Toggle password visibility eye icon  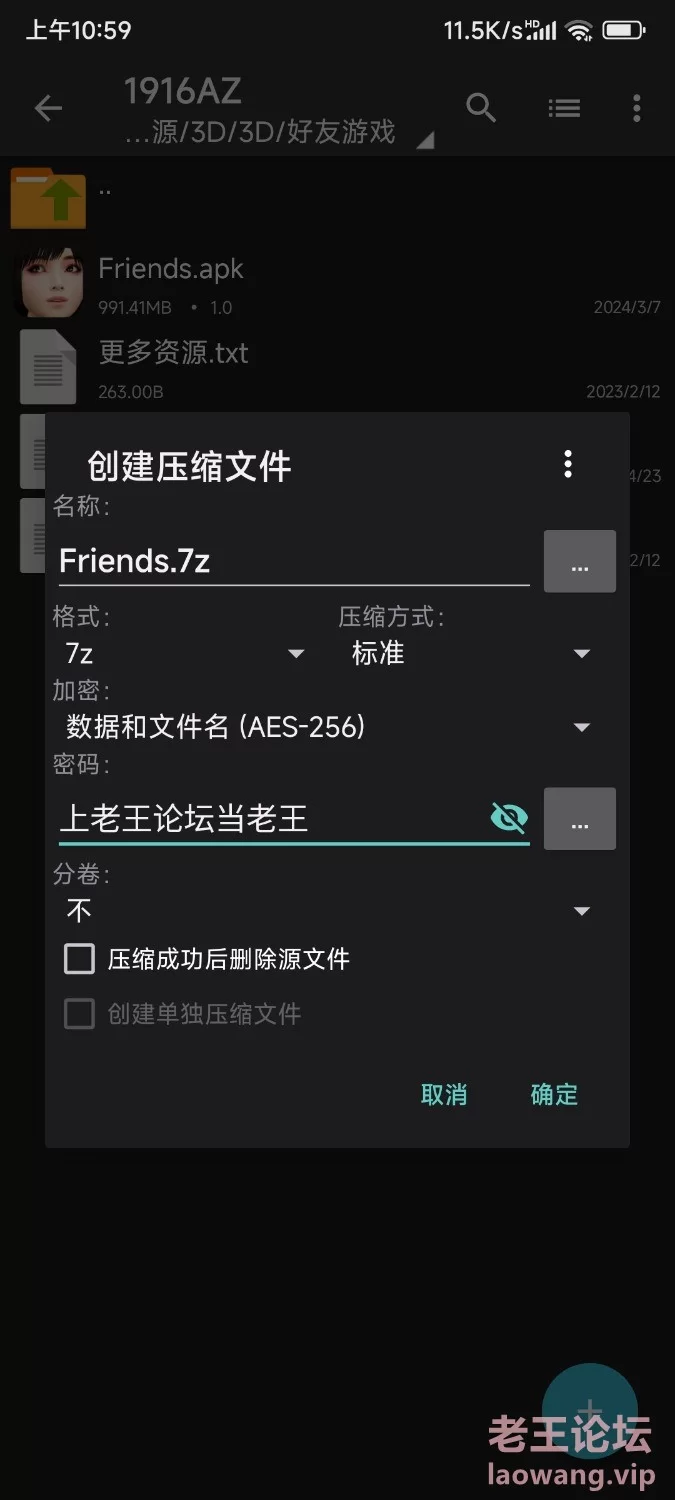point(509,819)
